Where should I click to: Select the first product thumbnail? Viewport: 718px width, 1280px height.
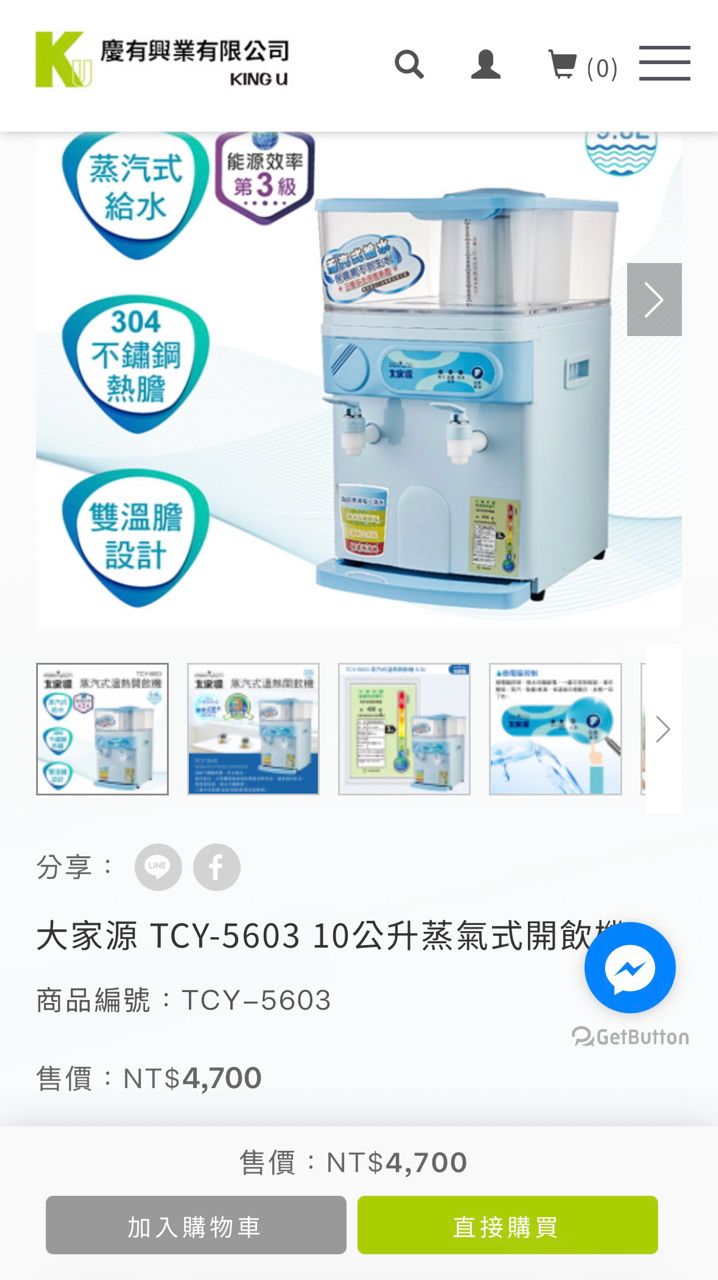(x=102, y=729)
